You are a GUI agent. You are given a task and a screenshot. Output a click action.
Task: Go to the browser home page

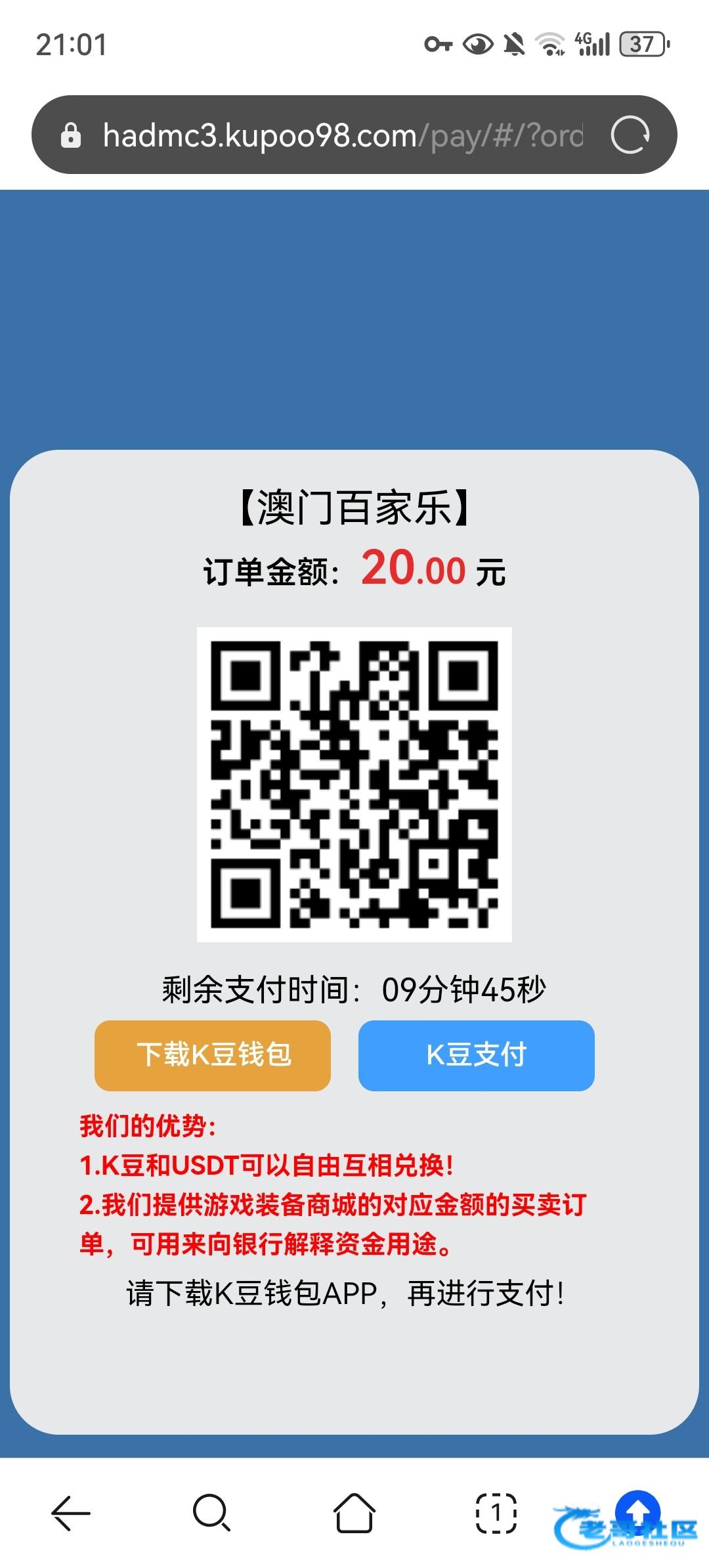pos(354,1514)
